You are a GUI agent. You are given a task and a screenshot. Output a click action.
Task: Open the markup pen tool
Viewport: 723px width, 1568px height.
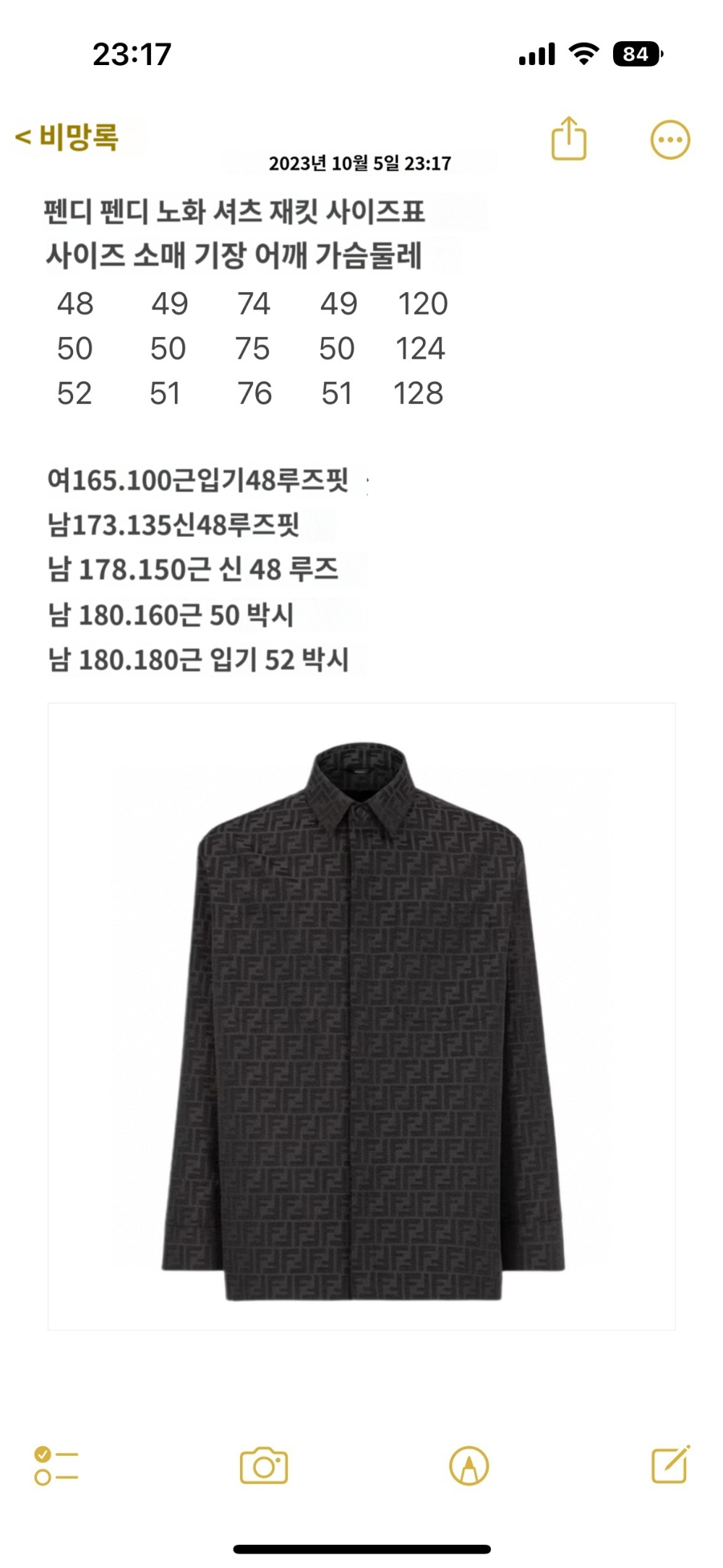[x=469, y=1465]
